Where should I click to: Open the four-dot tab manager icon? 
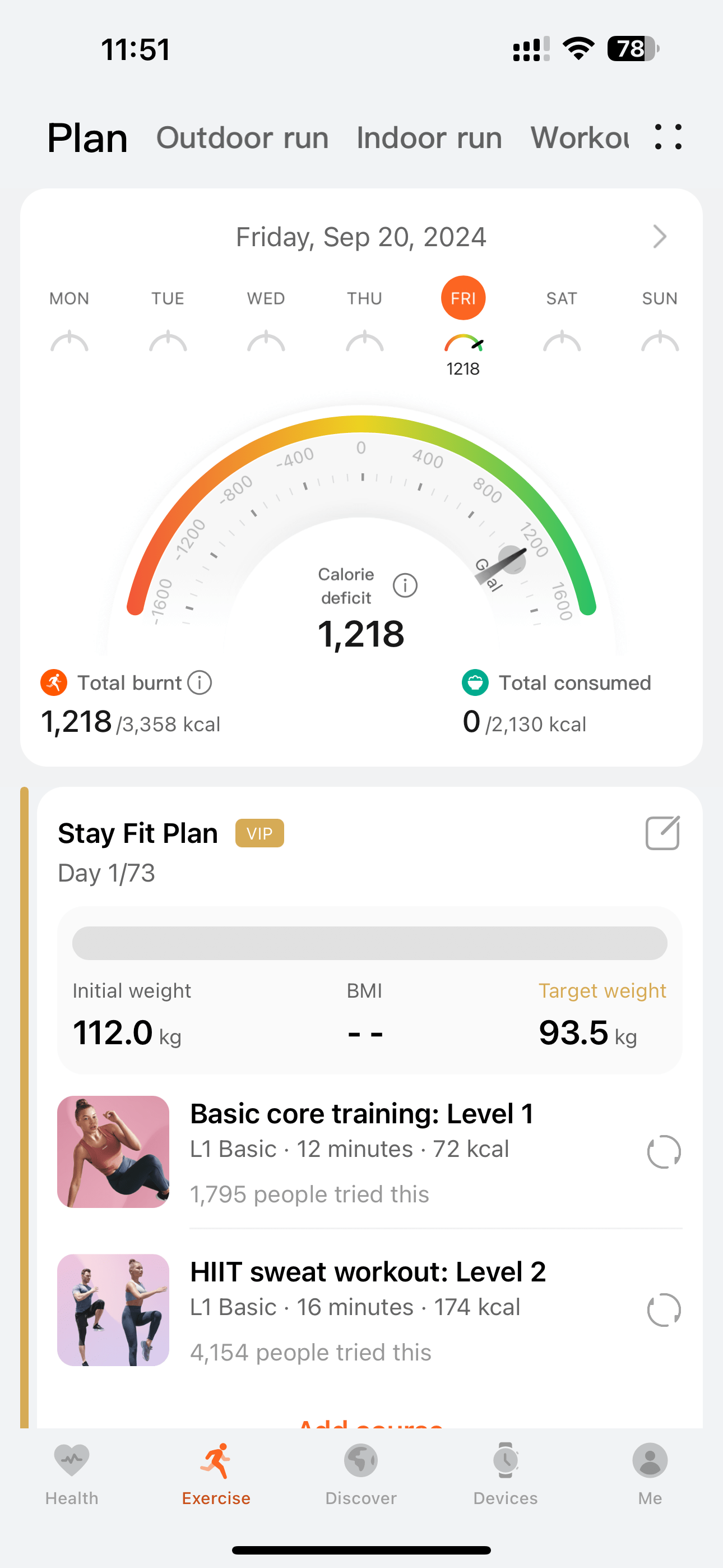pyautogui.click(x=668, y=137)
